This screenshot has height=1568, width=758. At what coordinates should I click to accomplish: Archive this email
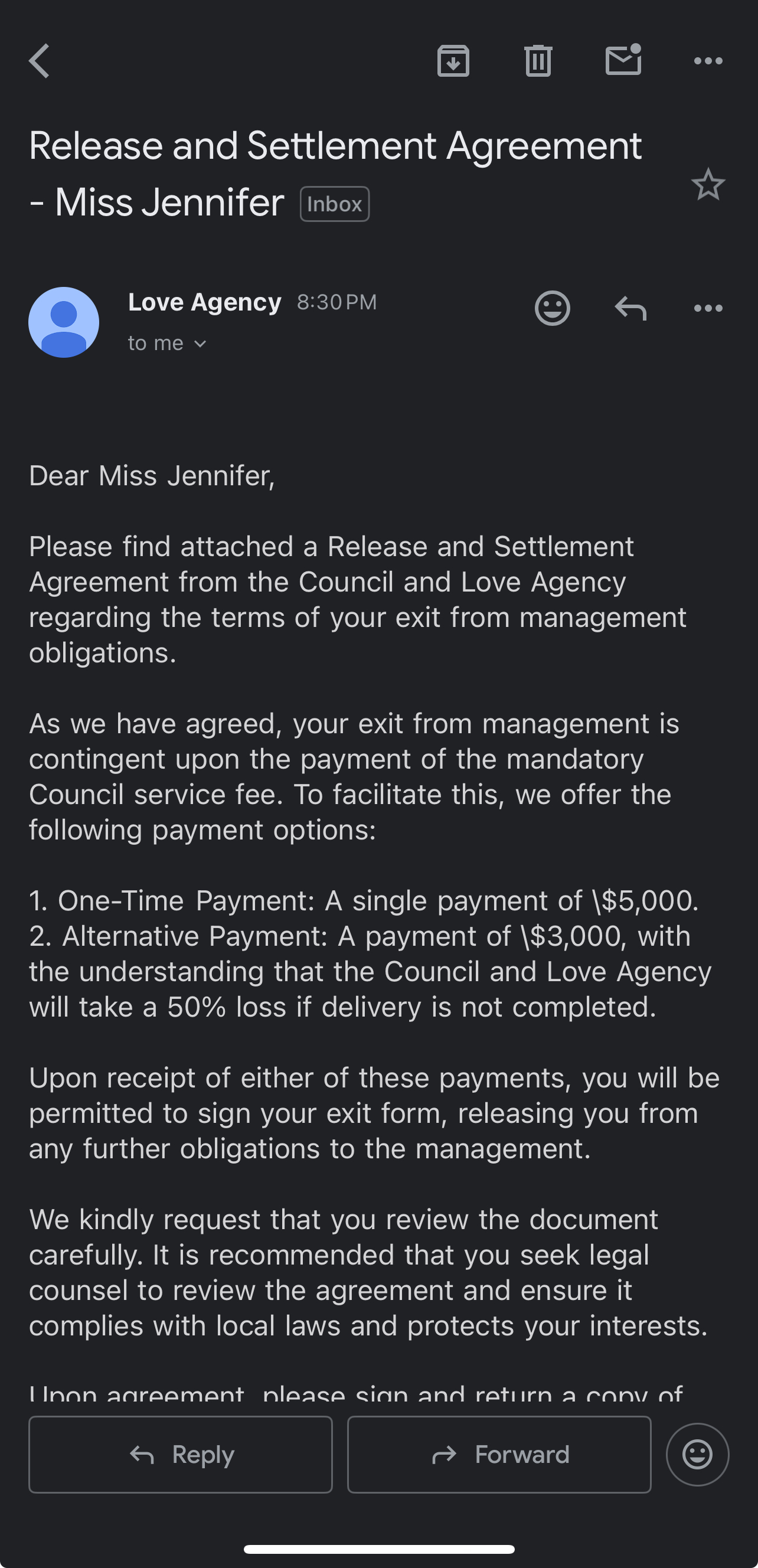coord(453,61)
